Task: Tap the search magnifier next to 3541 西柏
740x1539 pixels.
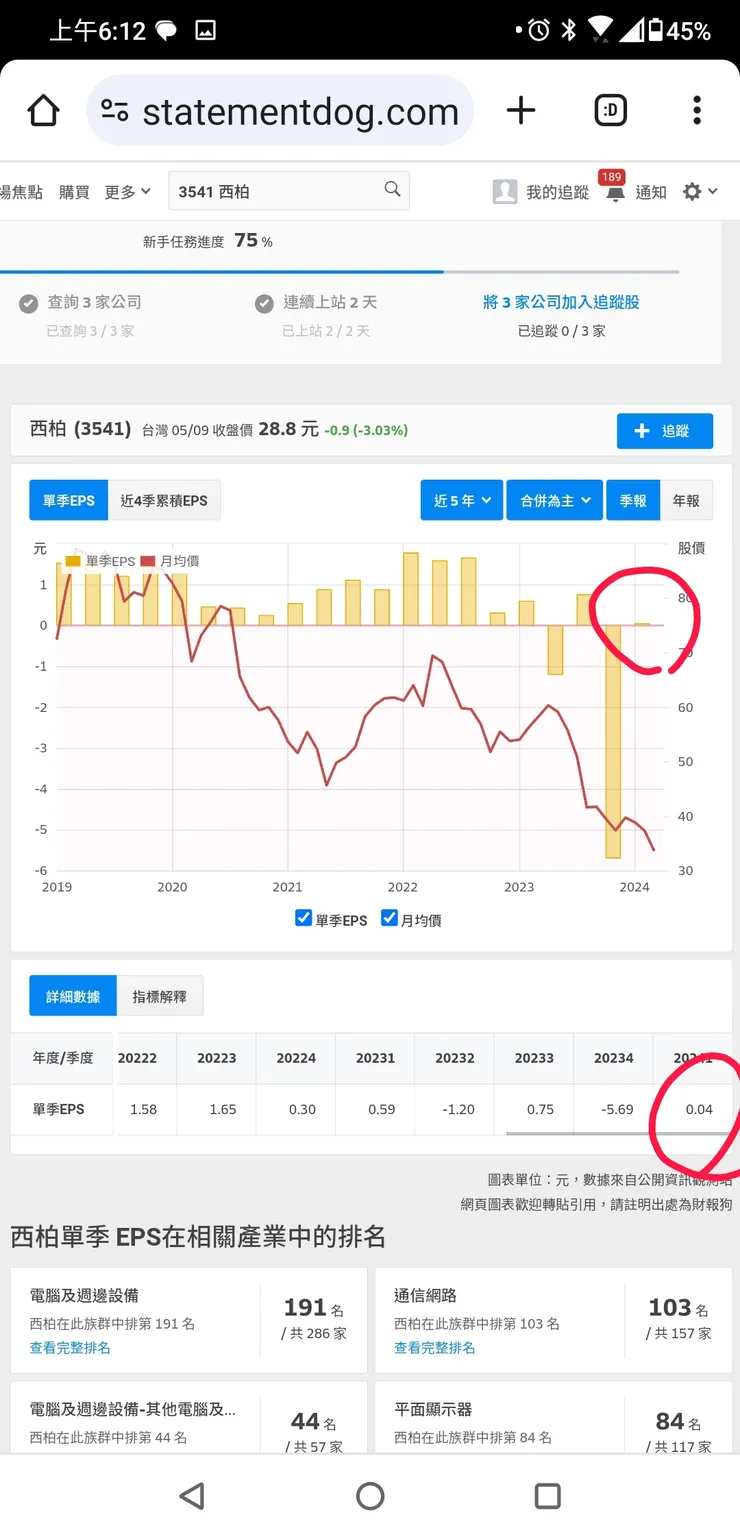Action: (x=392, y=189)
